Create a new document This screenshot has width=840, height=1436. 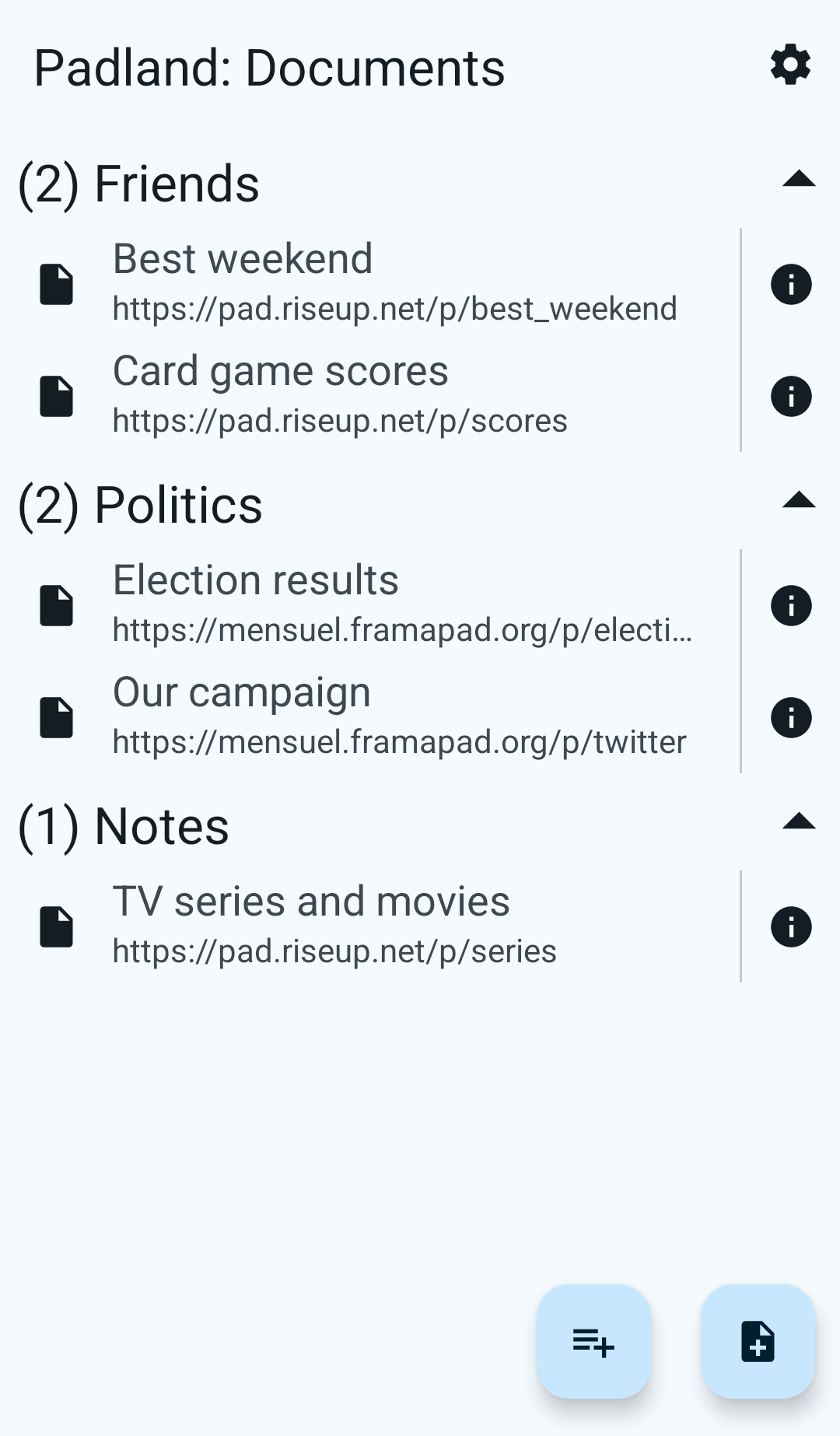click(x=758, y=1342)
